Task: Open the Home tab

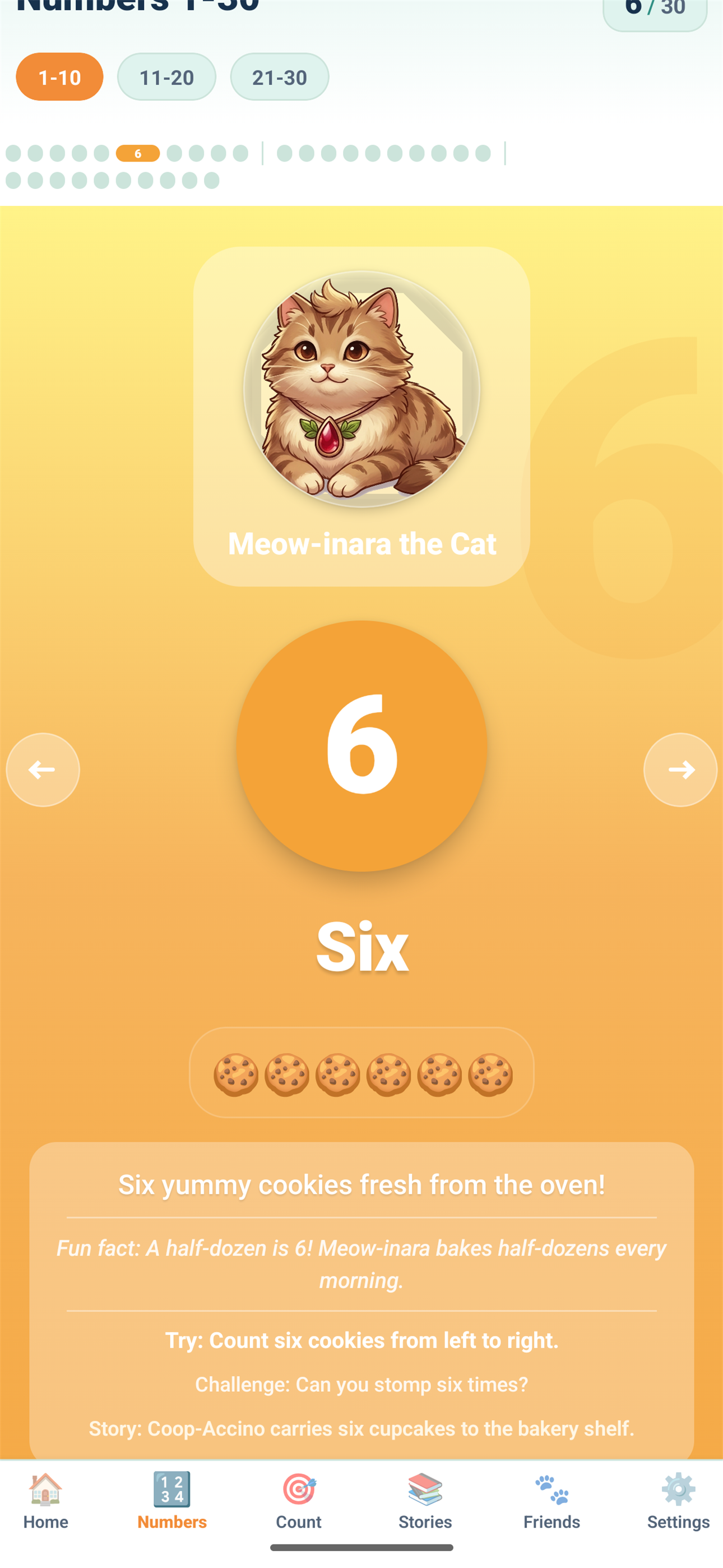Action: 45,1501
